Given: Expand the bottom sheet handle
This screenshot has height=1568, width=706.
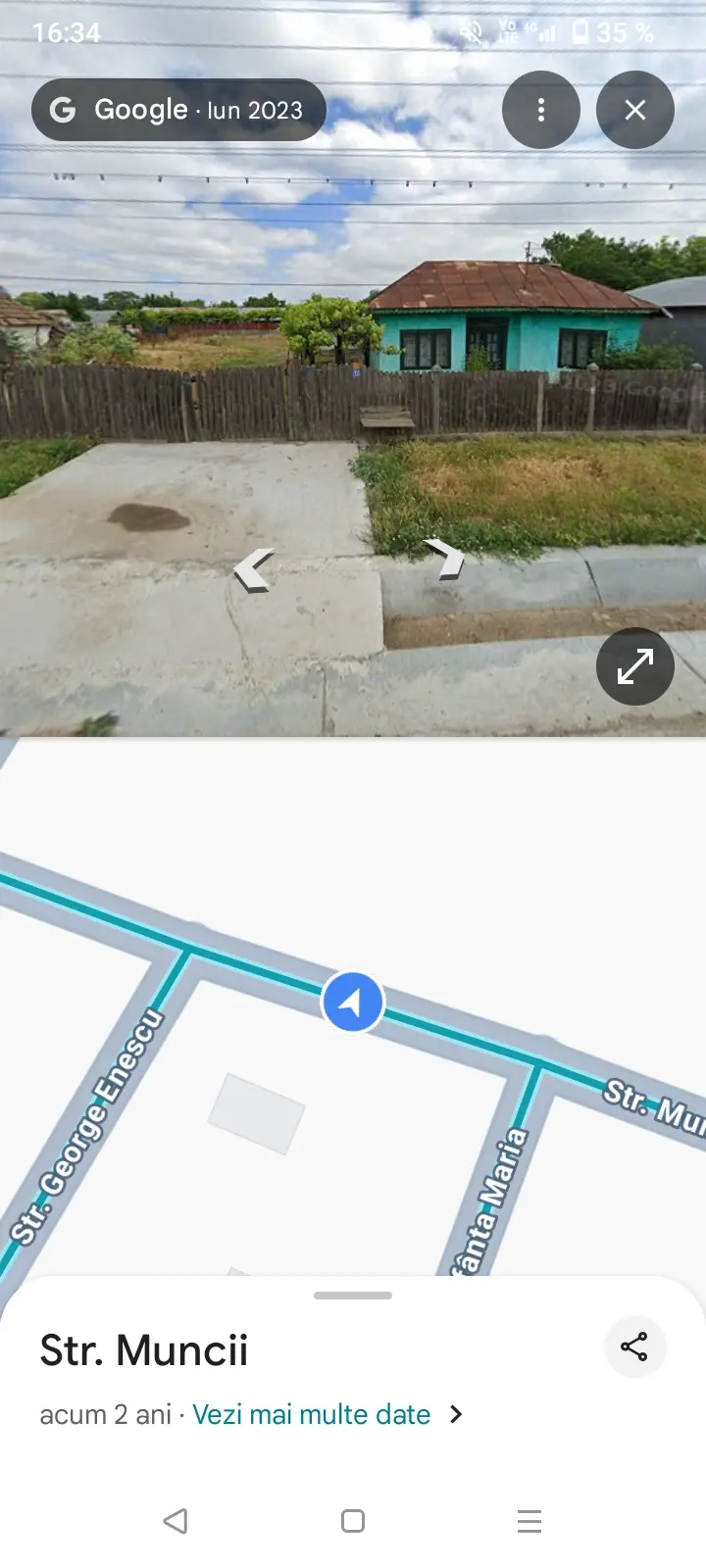Looking at the screenshot, I should click(353, 1296).
